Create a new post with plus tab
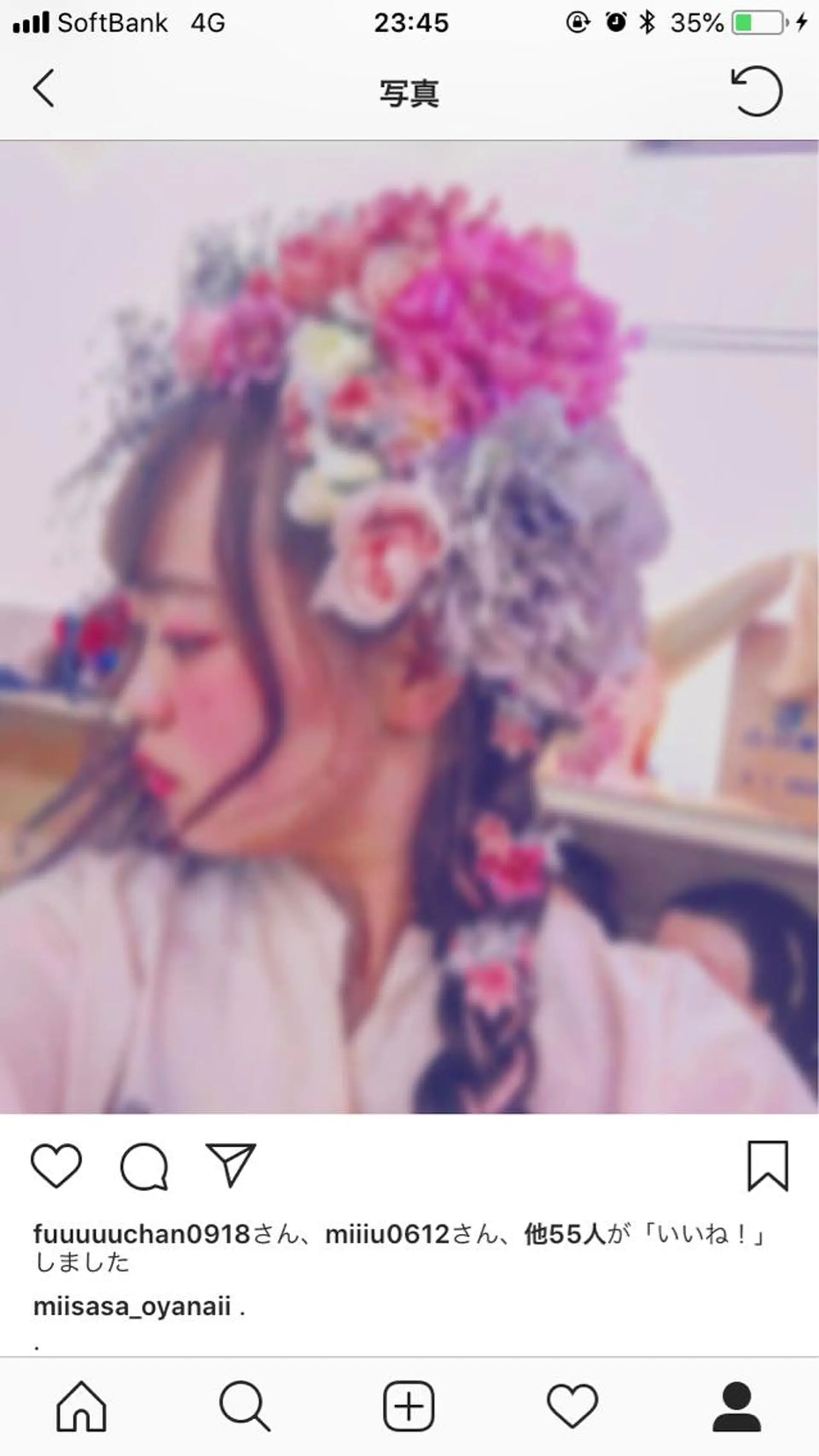The image size is (819, 1456). 409,1405
